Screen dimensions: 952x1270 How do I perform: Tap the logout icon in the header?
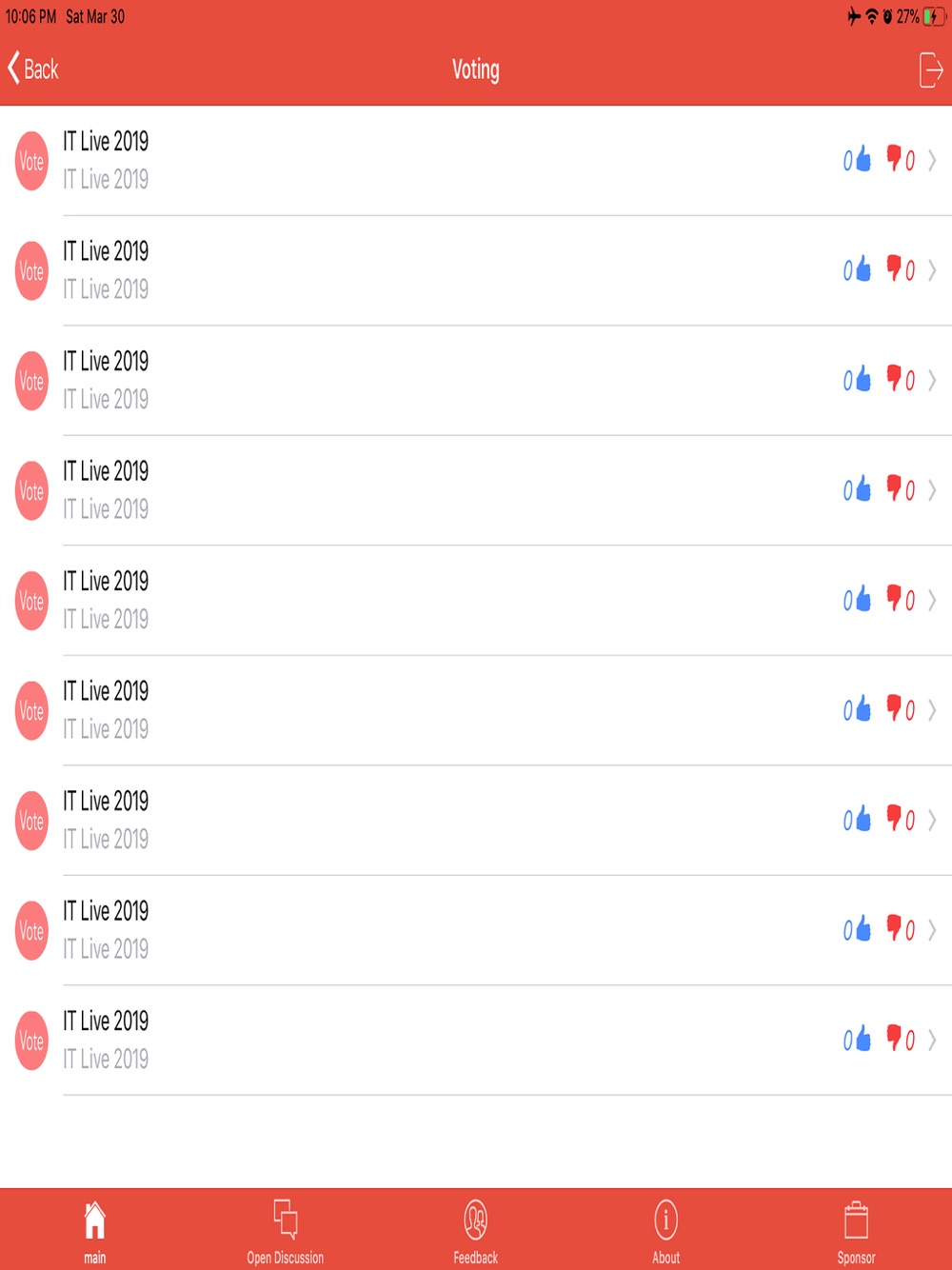tap(930, 70)
